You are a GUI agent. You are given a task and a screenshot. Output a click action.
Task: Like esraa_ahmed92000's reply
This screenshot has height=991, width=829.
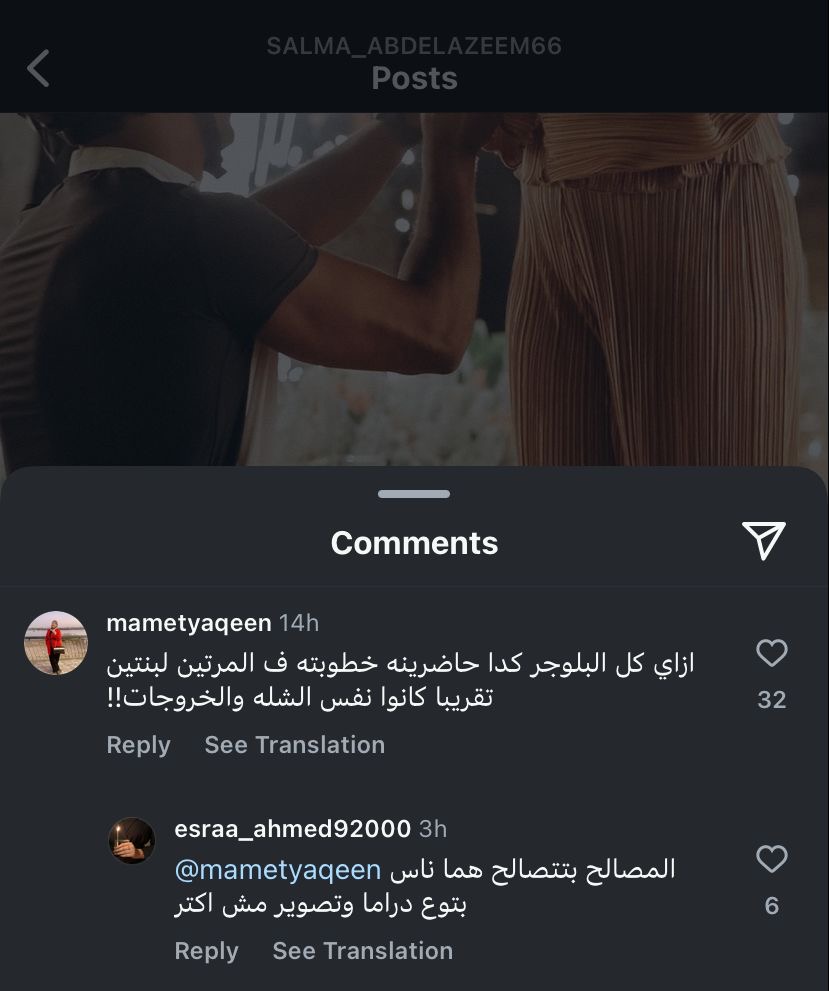tap(771, 859)
